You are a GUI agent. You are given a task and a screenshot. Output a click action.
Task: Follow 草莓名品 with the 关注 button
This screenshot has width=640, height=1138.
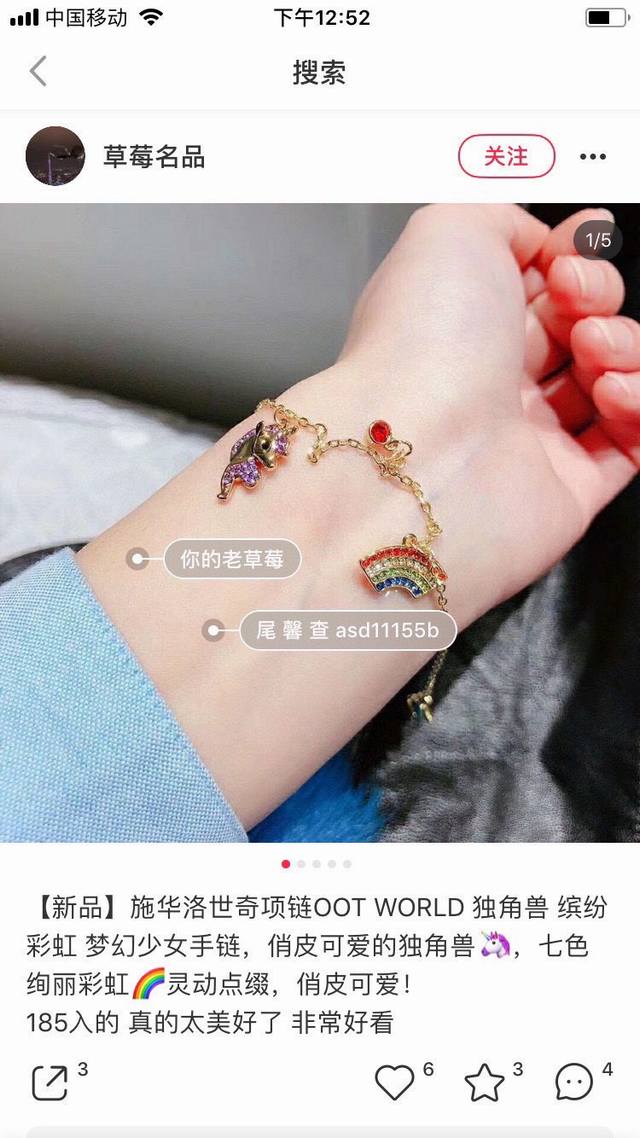506,156
